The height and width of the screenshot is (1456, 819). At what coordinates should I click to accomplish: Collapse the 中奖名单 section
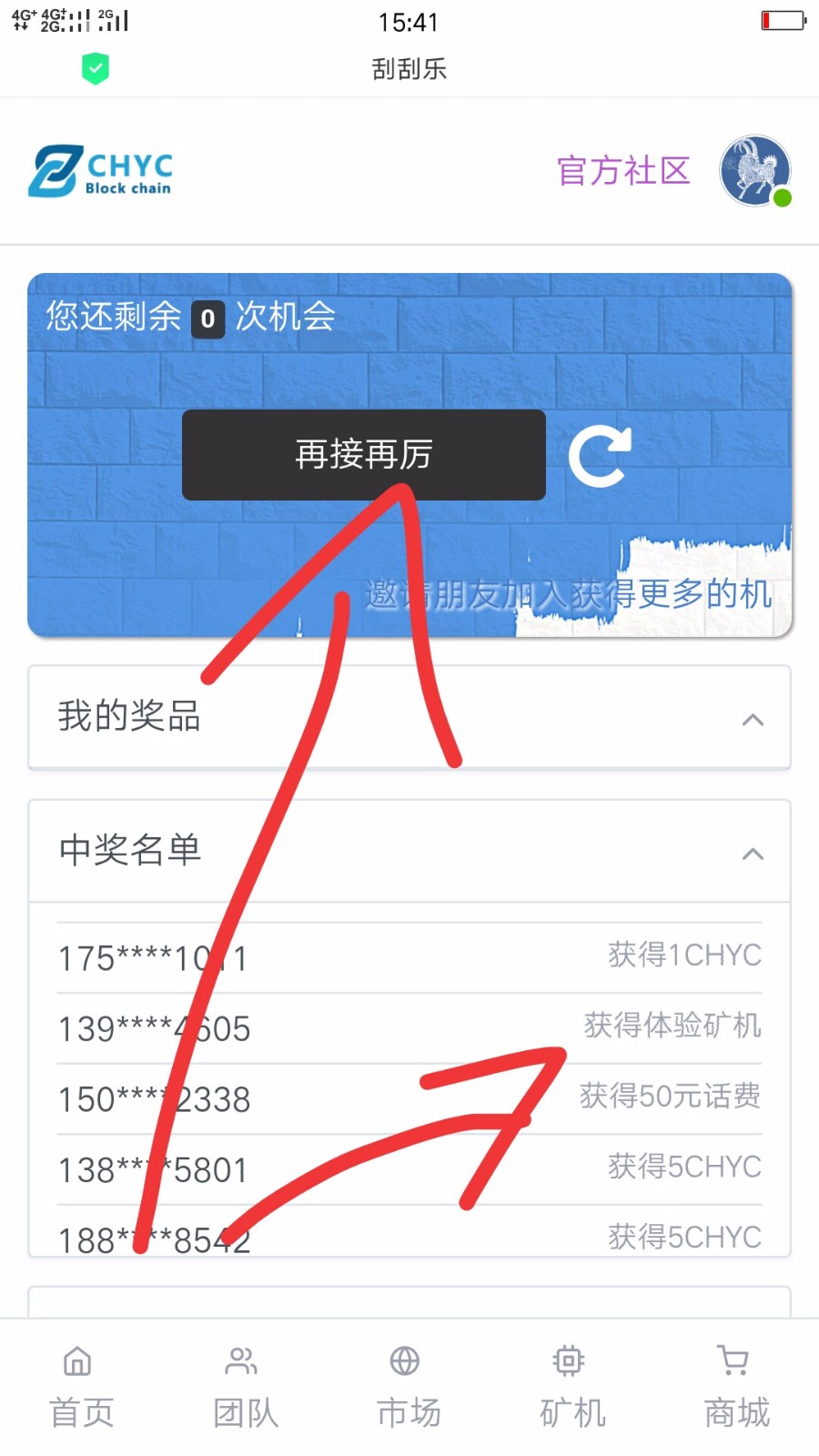click(753, 854)
